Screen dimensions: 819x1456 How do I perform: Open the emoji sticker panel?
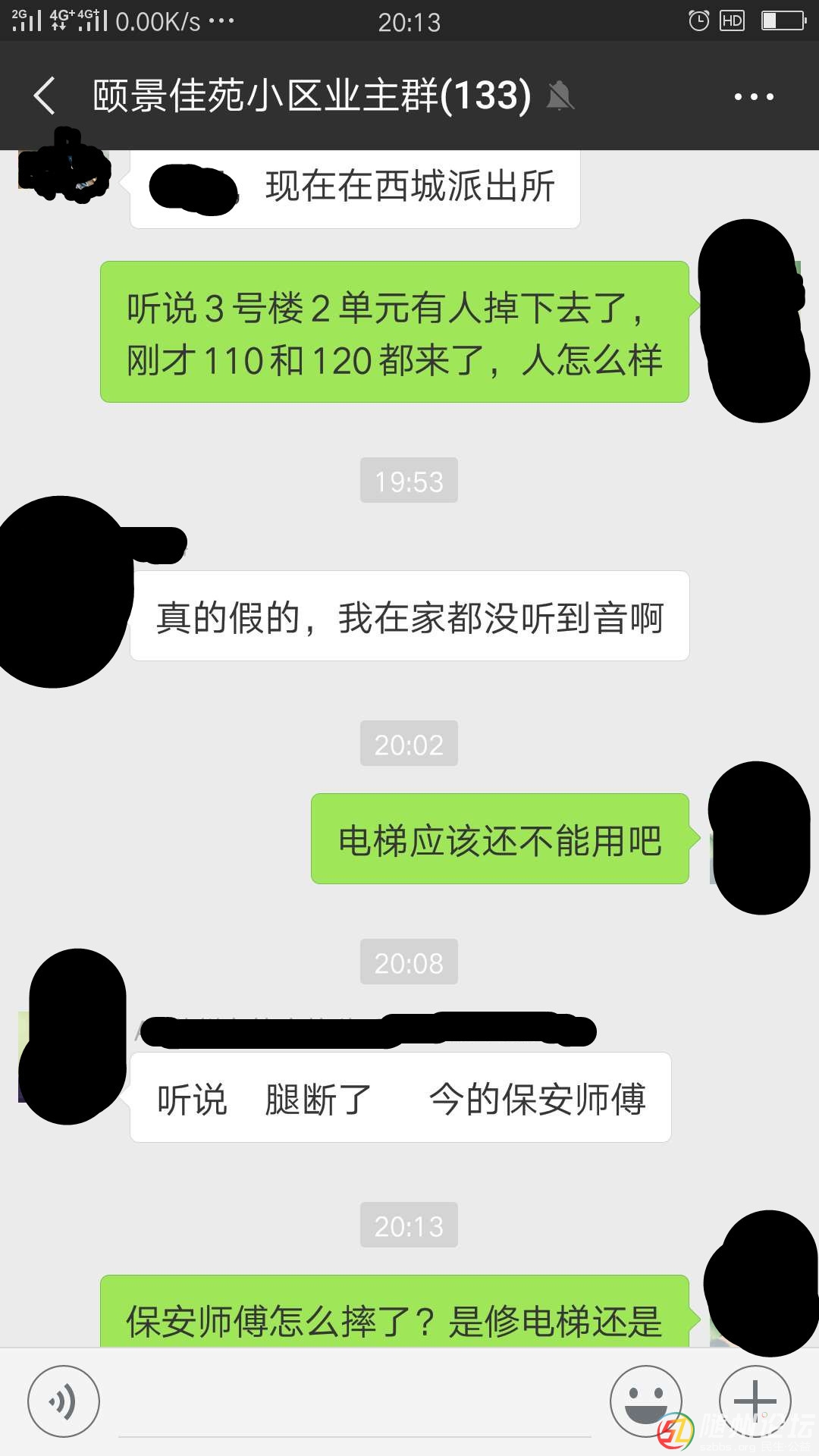tap(645, 1401)
